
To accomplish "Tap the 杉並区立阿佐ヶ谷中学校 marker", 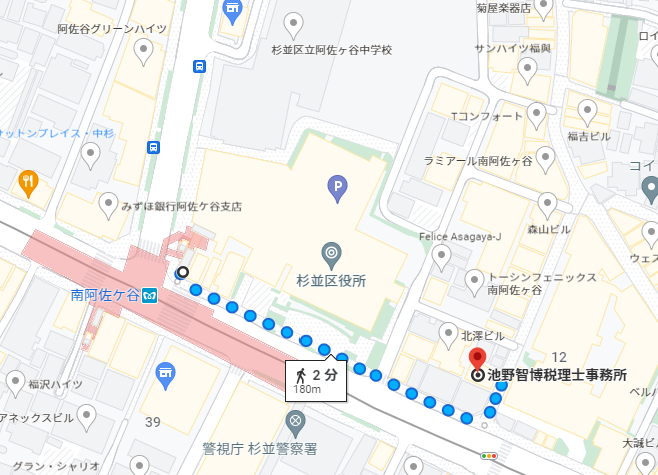I will [295, 24].
